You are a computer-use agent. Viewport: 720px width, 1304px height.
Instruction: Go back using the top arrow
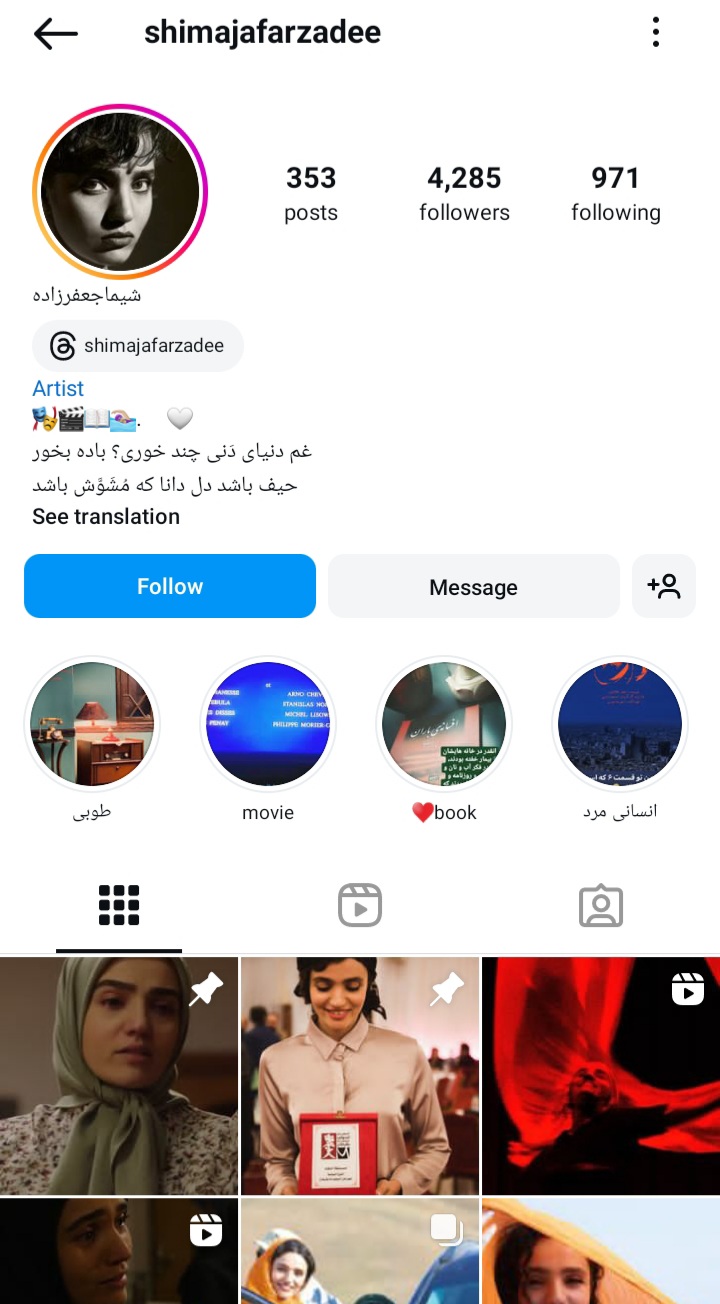click(x=56, y=33)
